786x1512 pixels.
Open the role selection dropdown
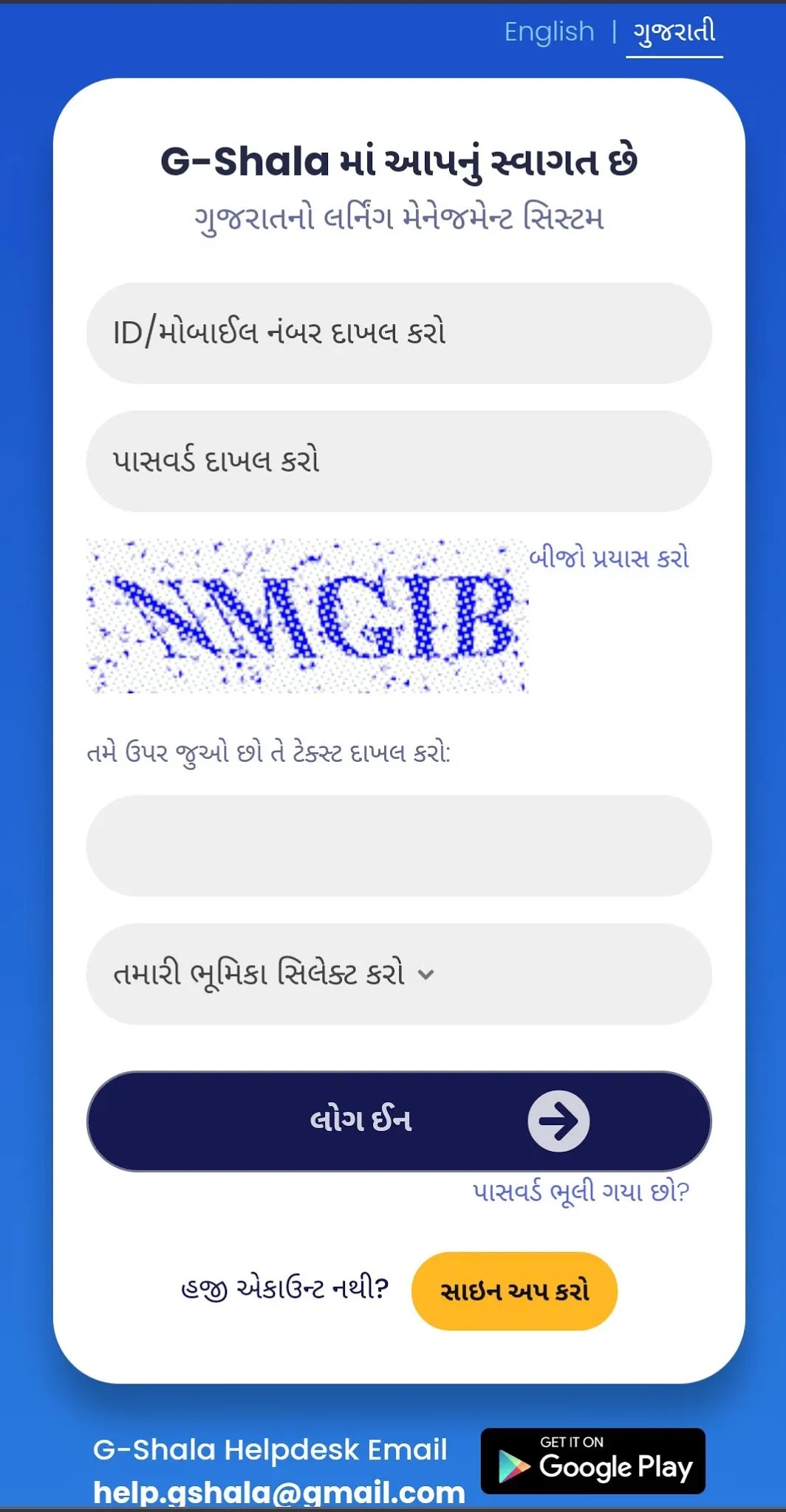[x=399, y=975]
